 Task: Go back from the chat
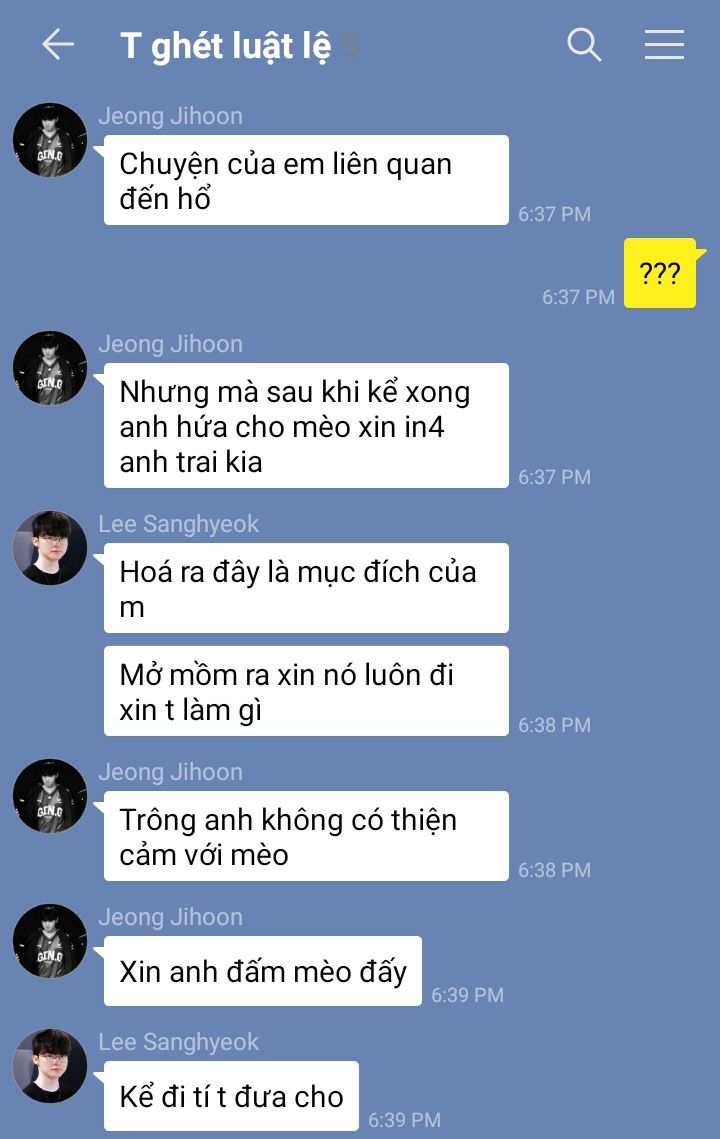(x=58, y=45)
